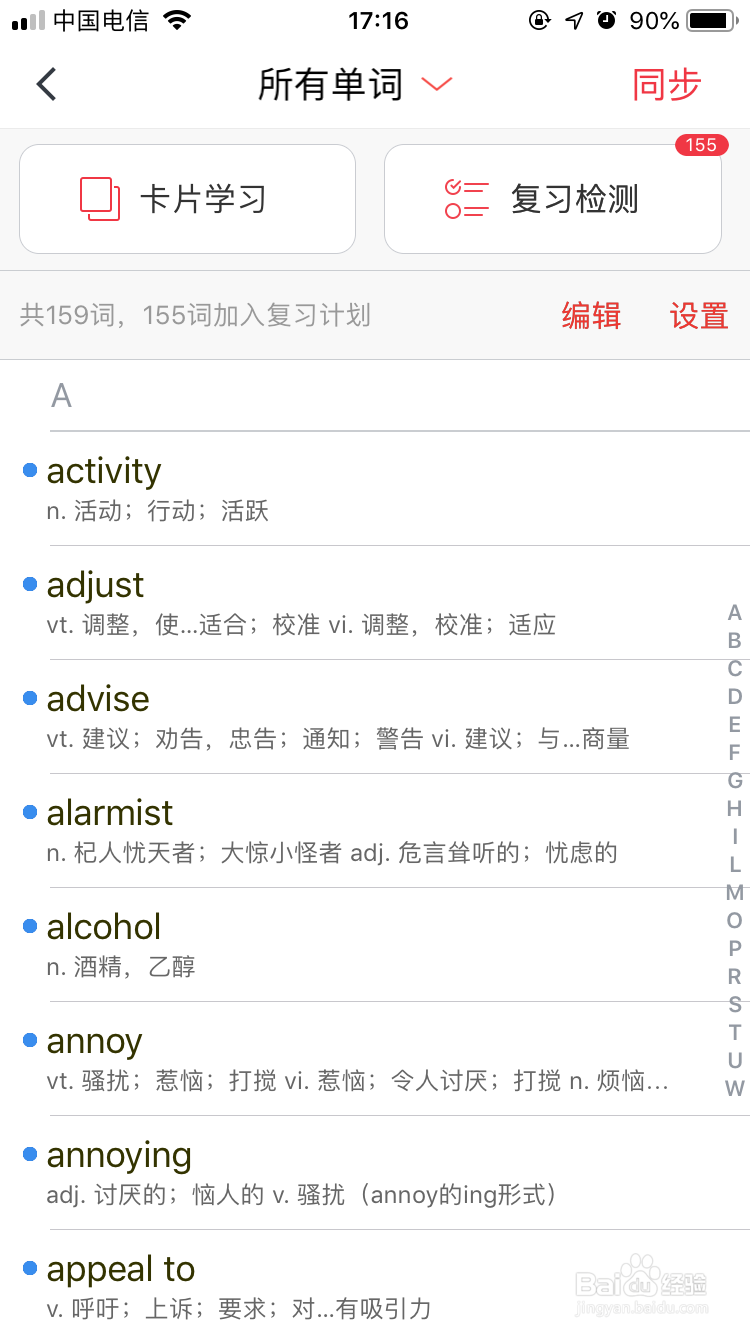
Task: Select the word 'alarmist'
Action: pyautogui.click(x=109, y=812)
